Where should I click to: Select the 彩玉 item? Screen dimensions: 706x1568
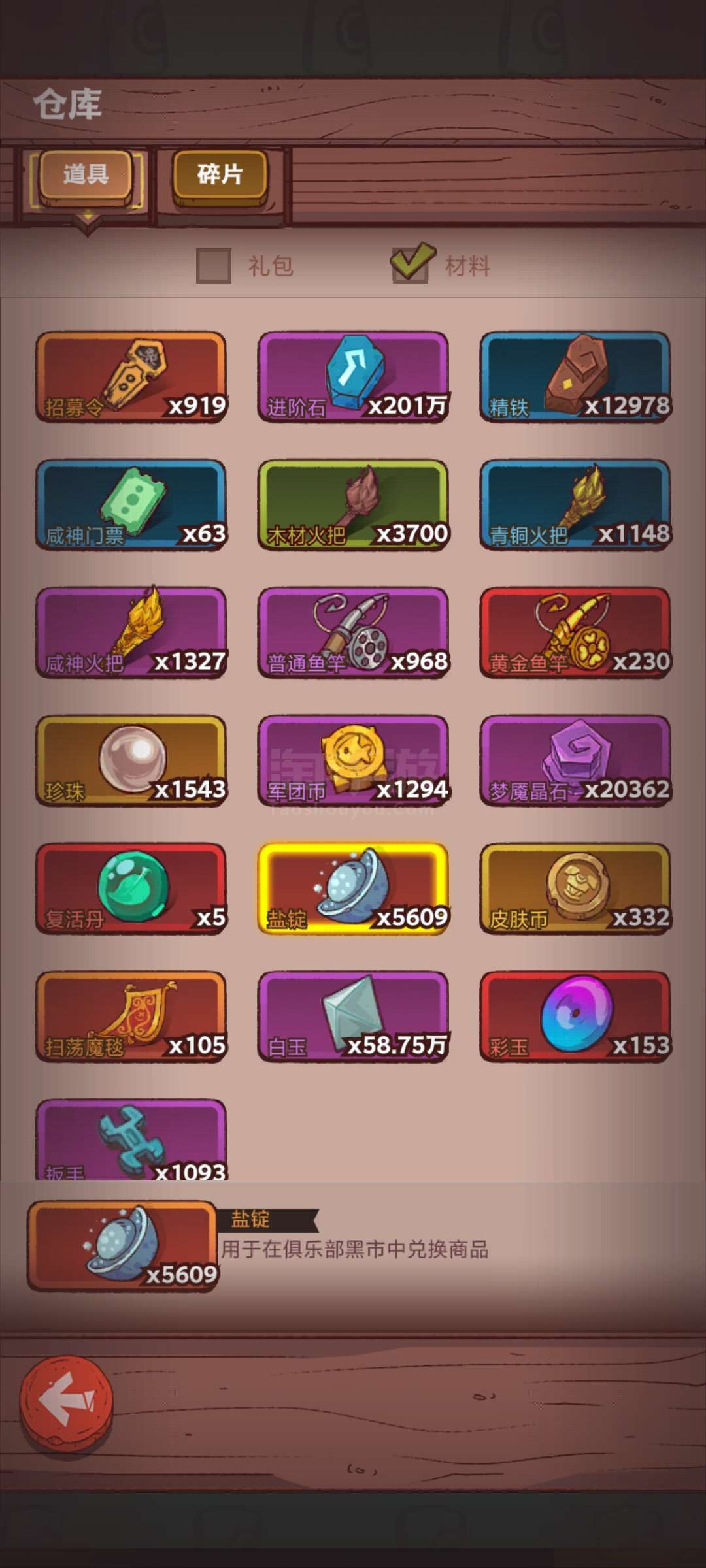[x=575, y=1017]
